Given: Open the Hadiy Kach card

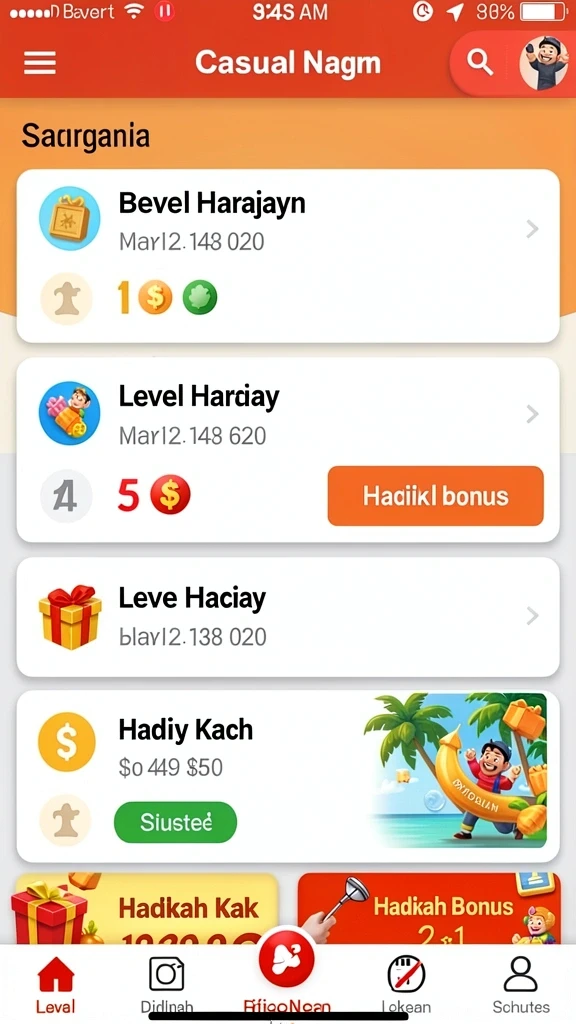Looking at the screenshot, I should tap(288, 776).
